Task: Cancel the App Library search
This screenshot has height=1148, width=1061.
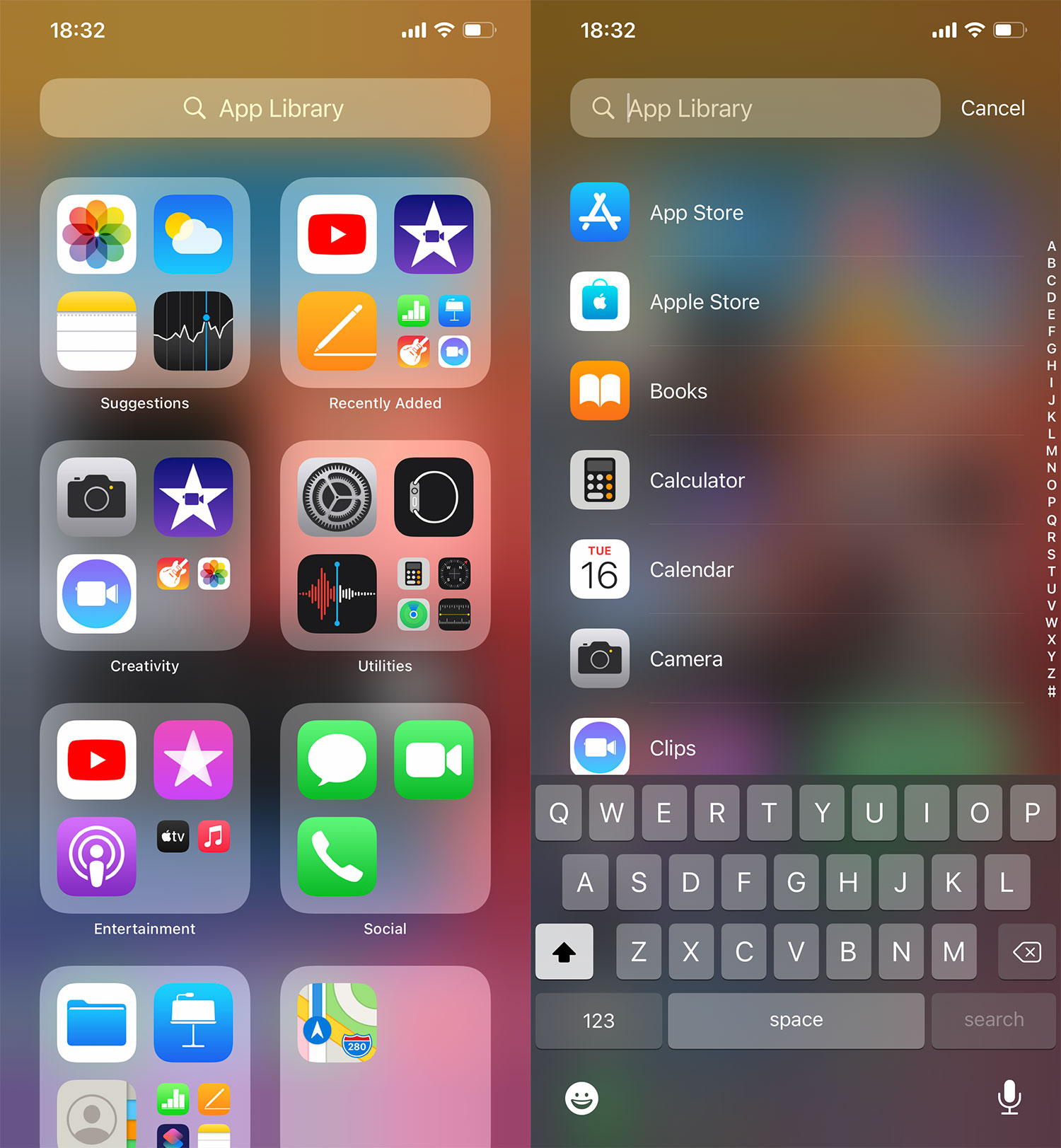Action: (992, 108)
